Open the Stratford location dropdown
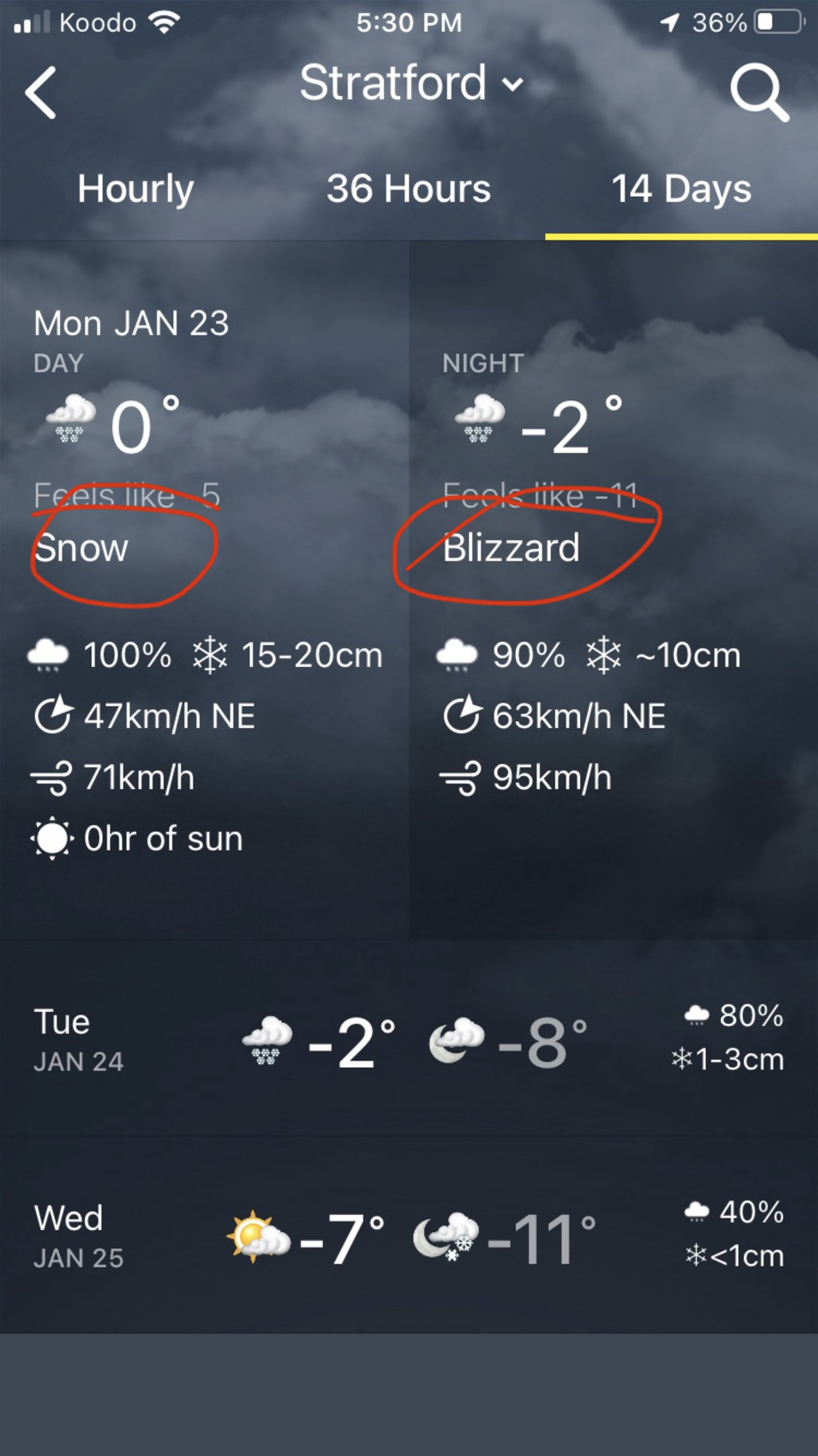 click(411, 83)
